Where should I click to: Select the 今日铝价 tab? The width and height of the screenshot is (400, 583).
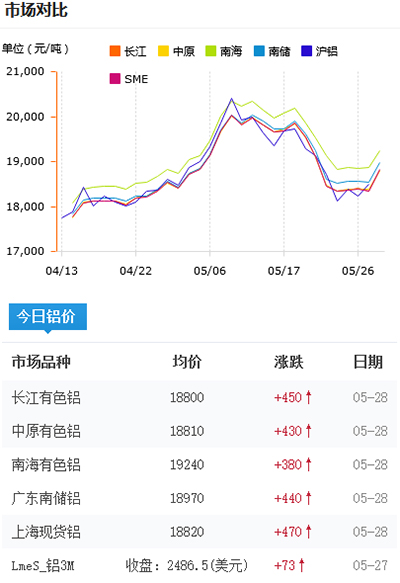[48, 317]
